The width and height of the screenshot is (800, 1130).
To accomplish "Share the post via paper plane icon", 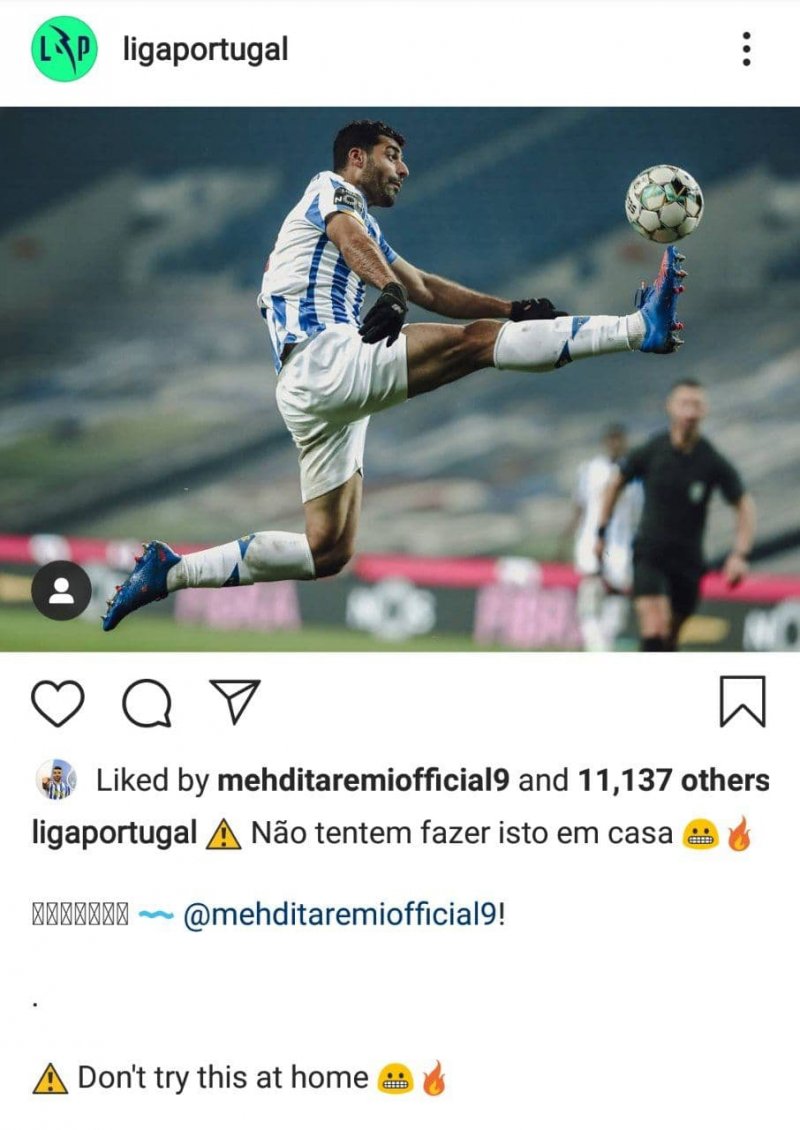I will point(235,701).
